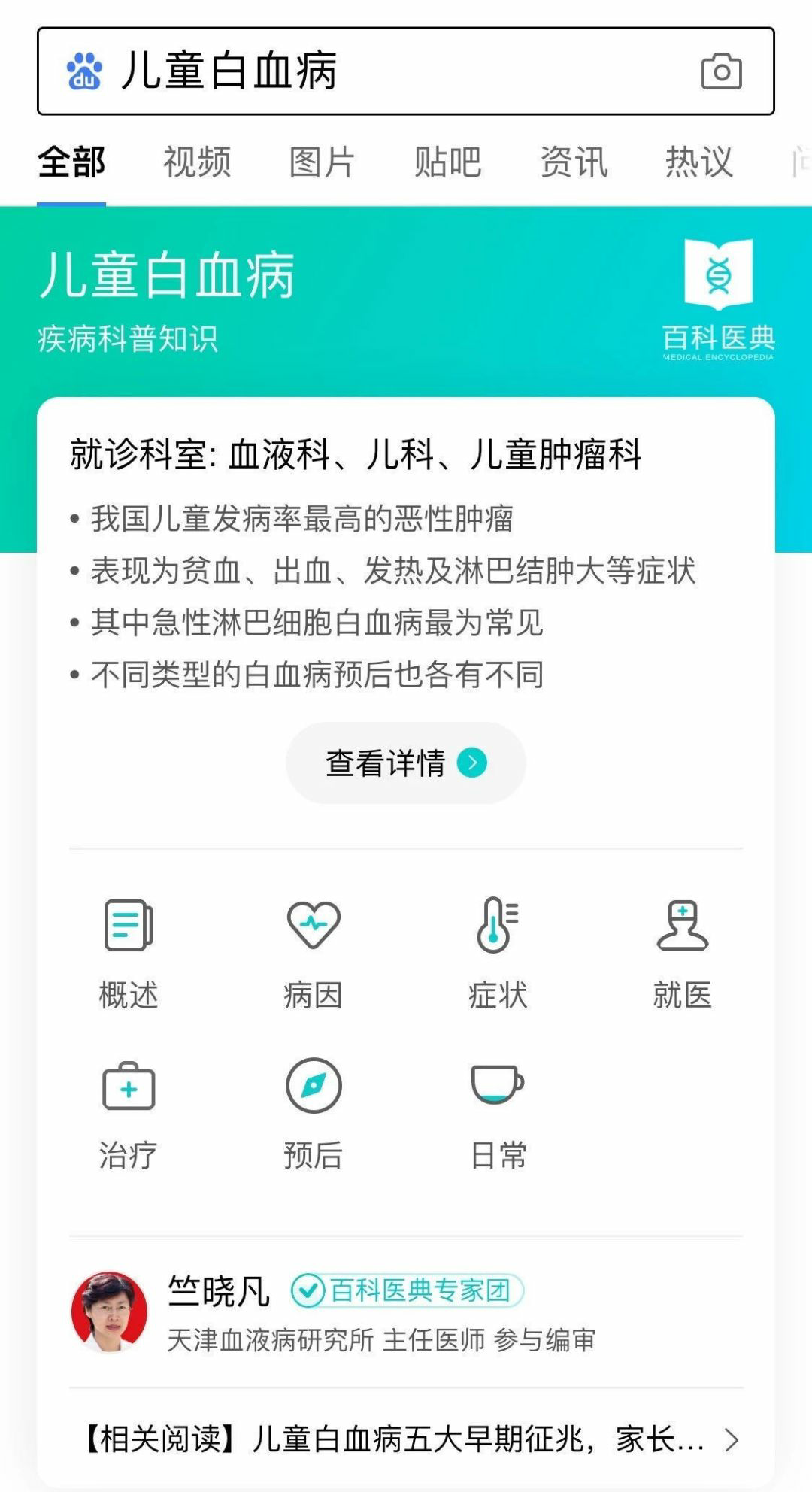812x1492 pixels.
Task: Switch to the 贴吧 tab
Action: click(x=447, y=162)
